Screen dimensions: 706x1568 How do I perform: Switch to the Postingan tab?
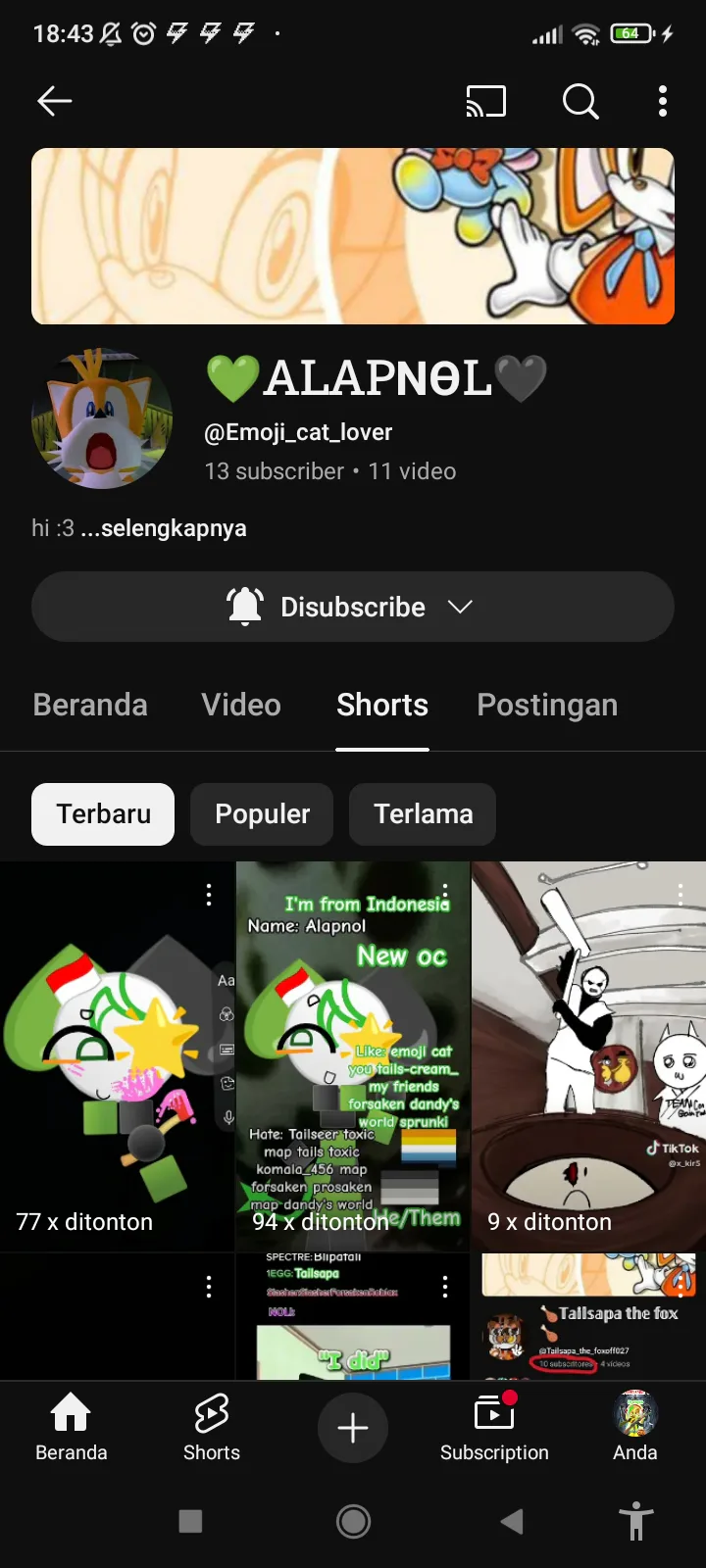click(547, 705)
